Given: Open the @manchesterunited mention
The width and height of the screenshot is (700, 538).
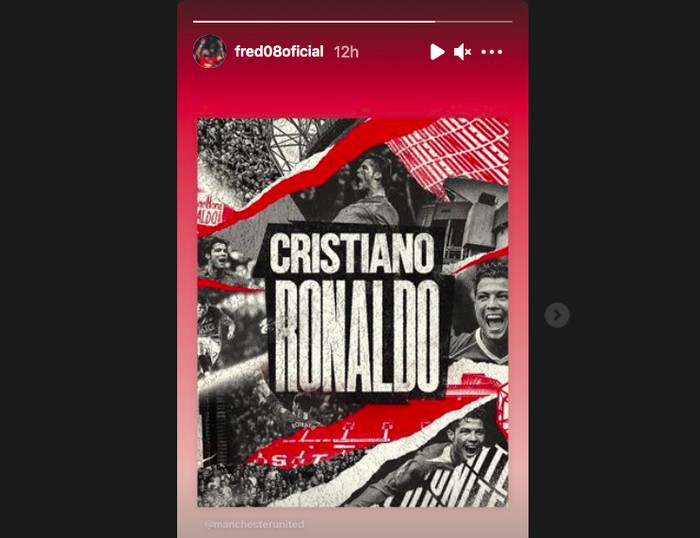Looking at the screenshot, I should [254, 524].
